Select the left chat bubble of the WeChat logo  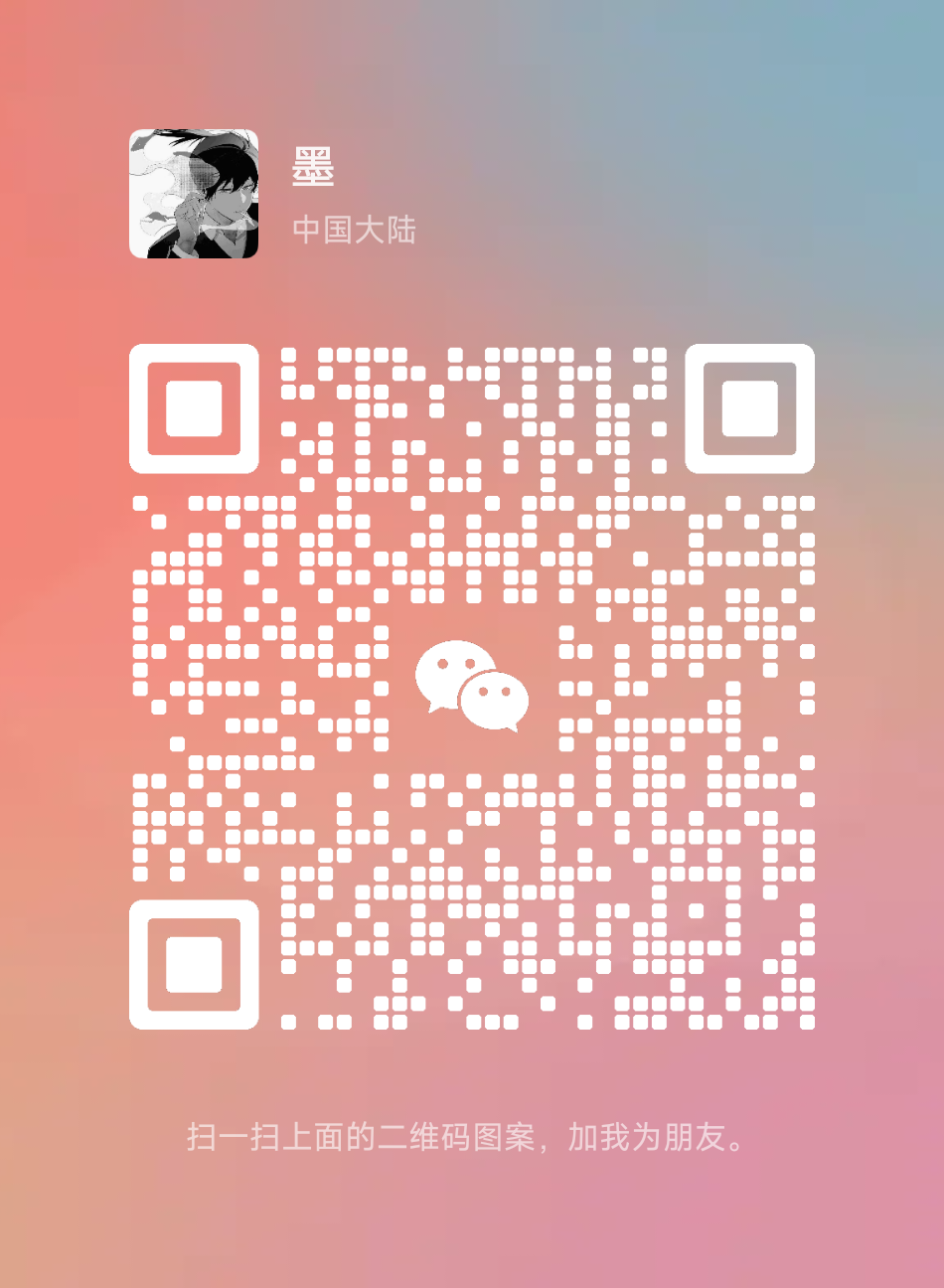(453, 674)
